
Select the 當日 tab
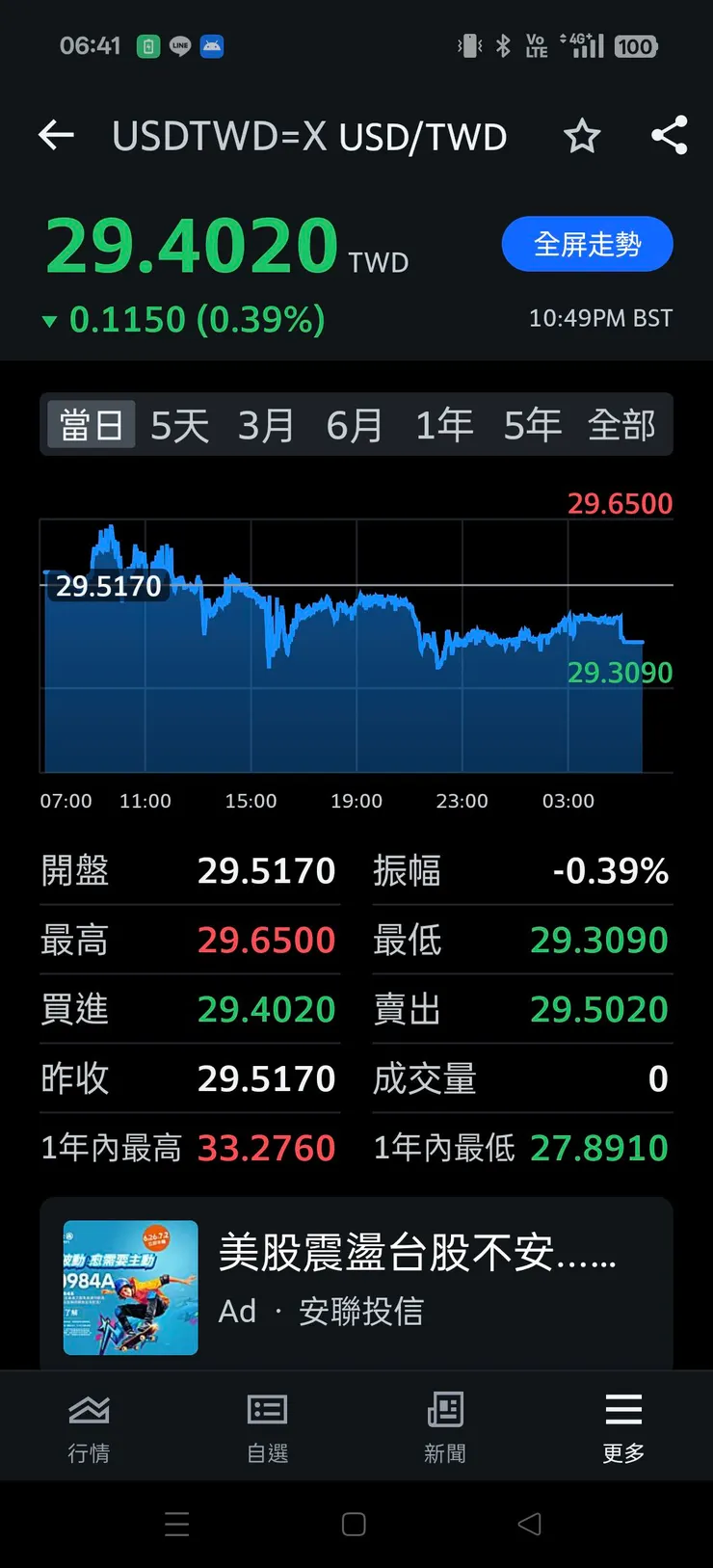click(90, 424)
